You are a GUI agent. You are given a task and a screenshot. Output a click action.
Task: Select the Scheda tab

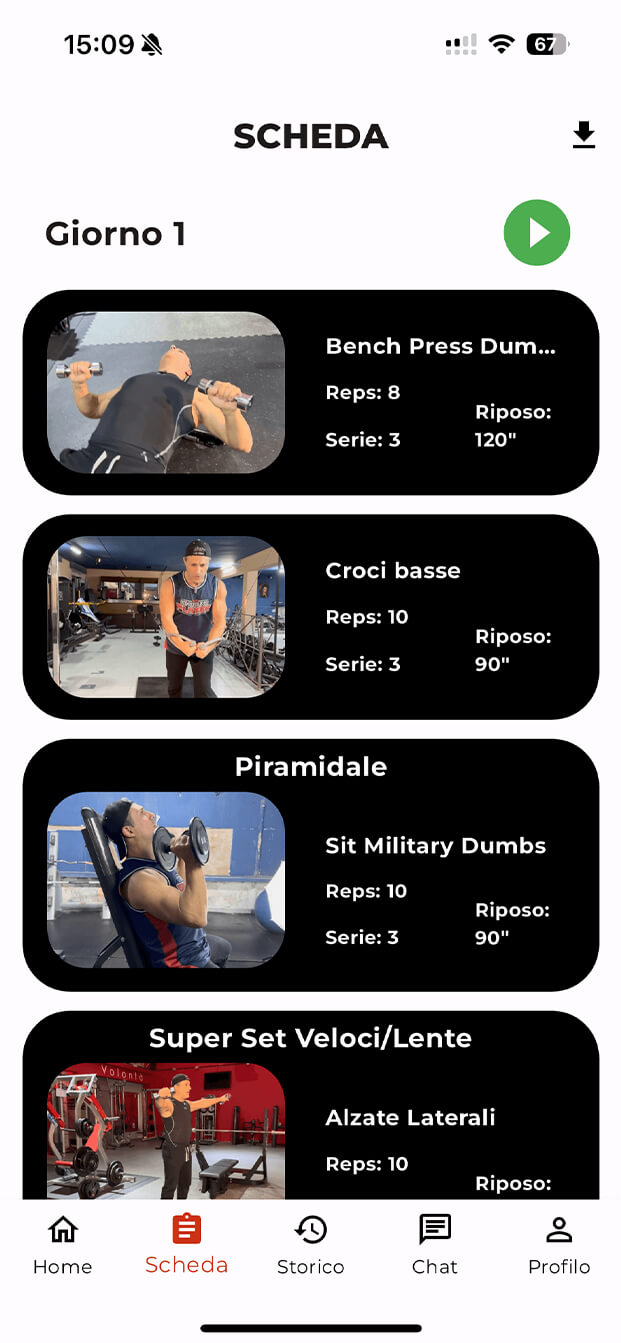(186, 1245)
